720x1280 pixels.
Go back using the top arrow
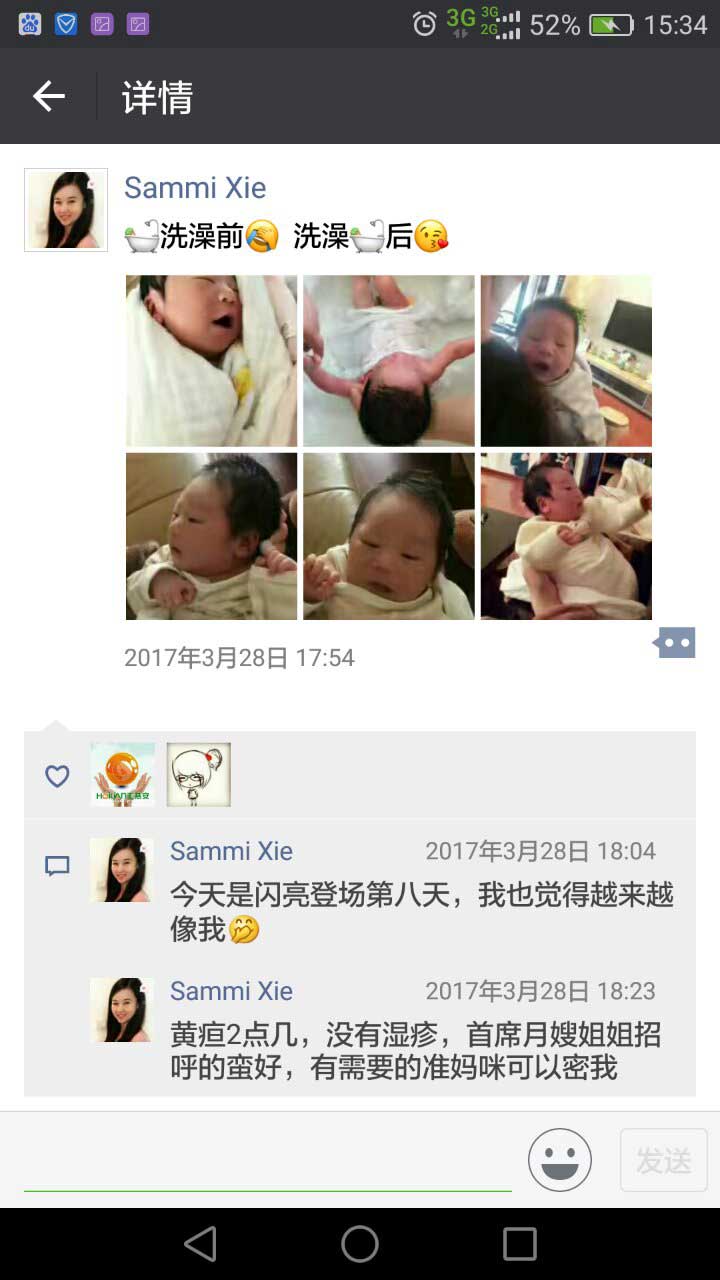pos(48,97)
